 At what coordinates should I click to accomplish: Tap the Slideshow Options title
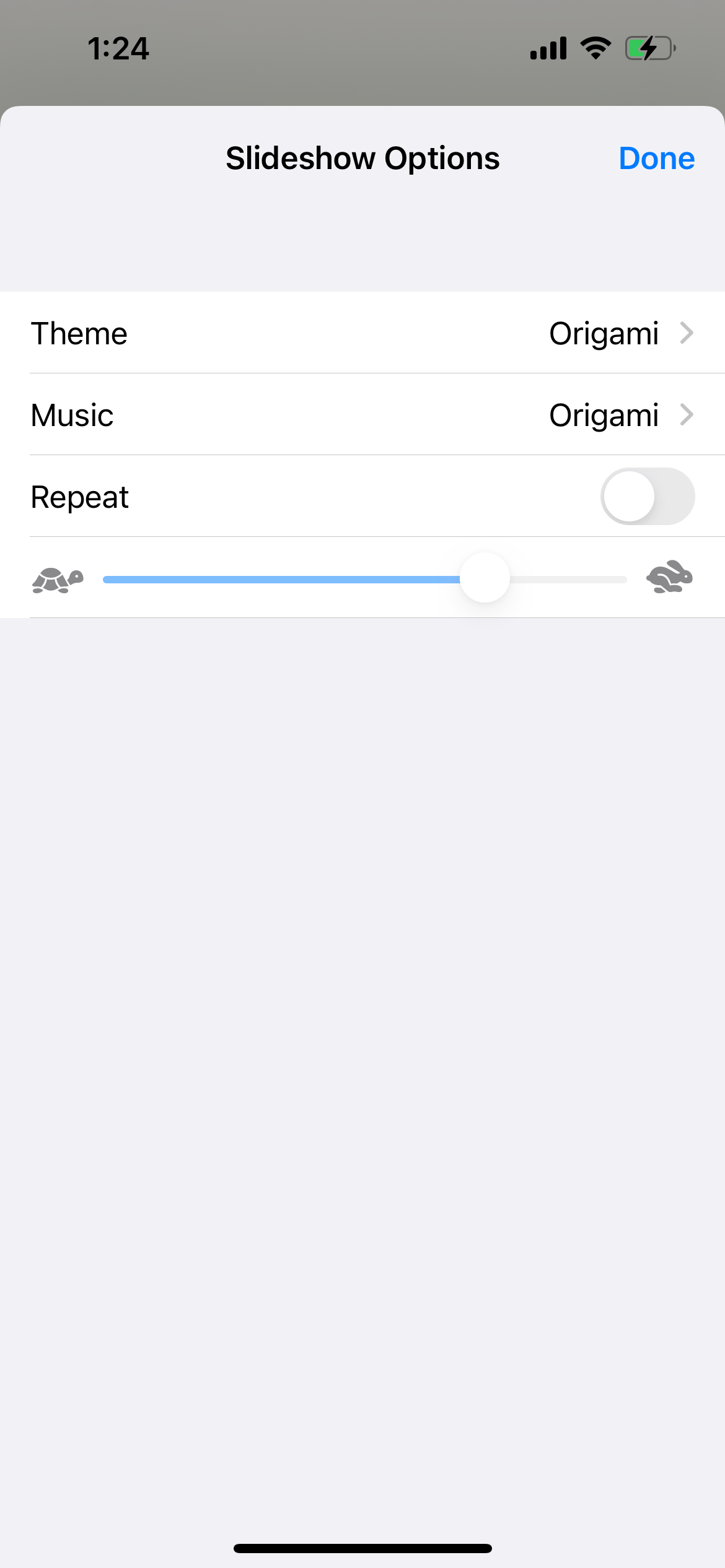click(x=362, y=158)
